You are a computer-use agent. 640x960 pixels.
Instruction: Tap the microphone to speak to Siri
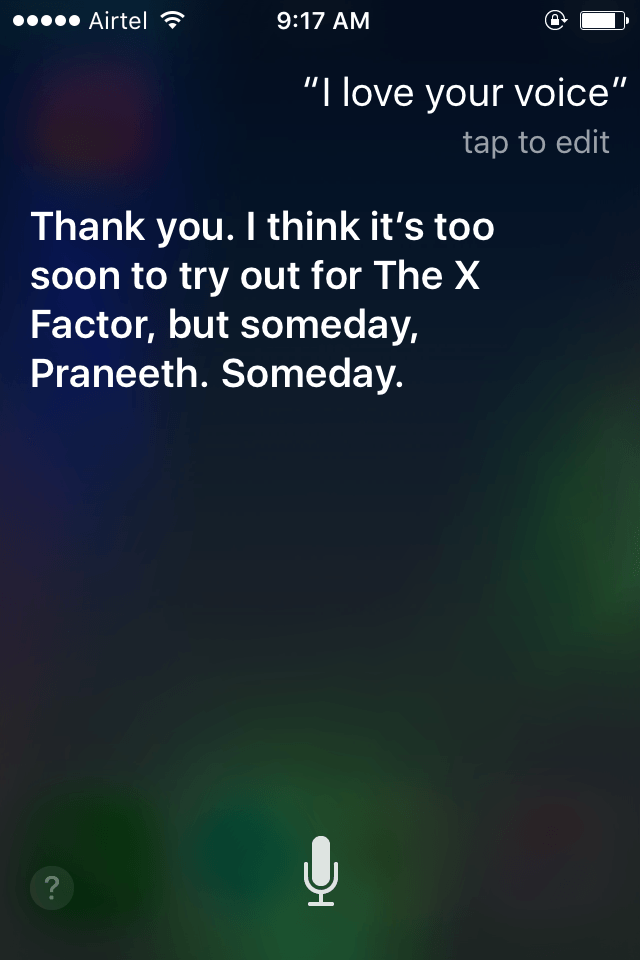pyautogui.click(x=321, y=870)
